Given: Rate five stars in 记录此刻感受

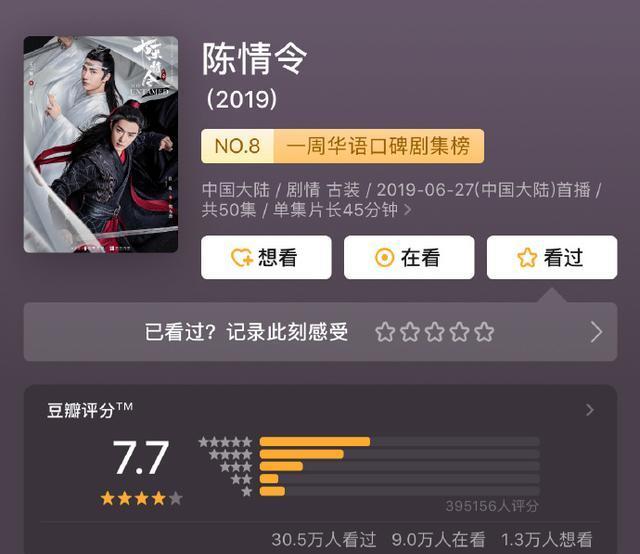Looking at the screenshot, I should [485, 332].
